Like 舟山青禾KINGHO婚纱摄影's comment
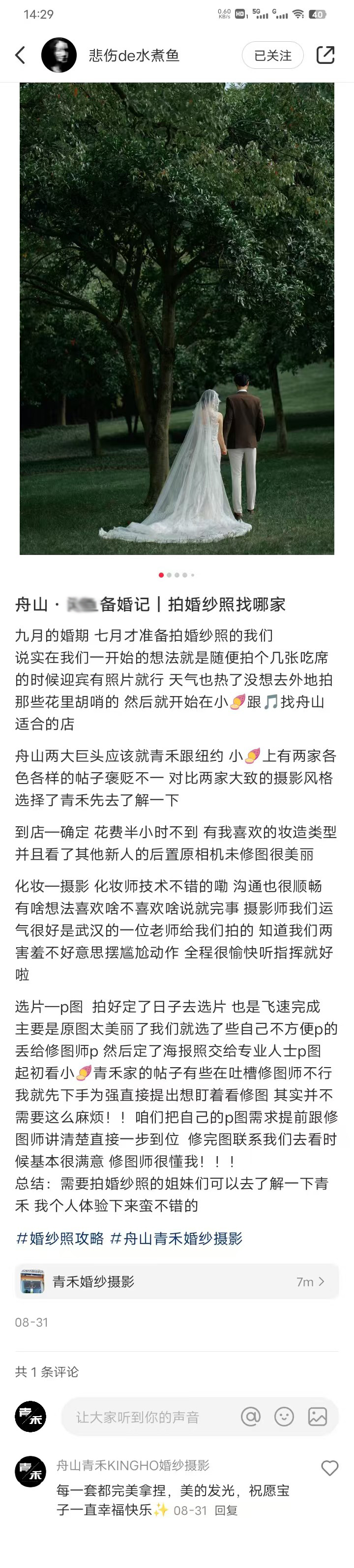 [x=329, y=1468]
